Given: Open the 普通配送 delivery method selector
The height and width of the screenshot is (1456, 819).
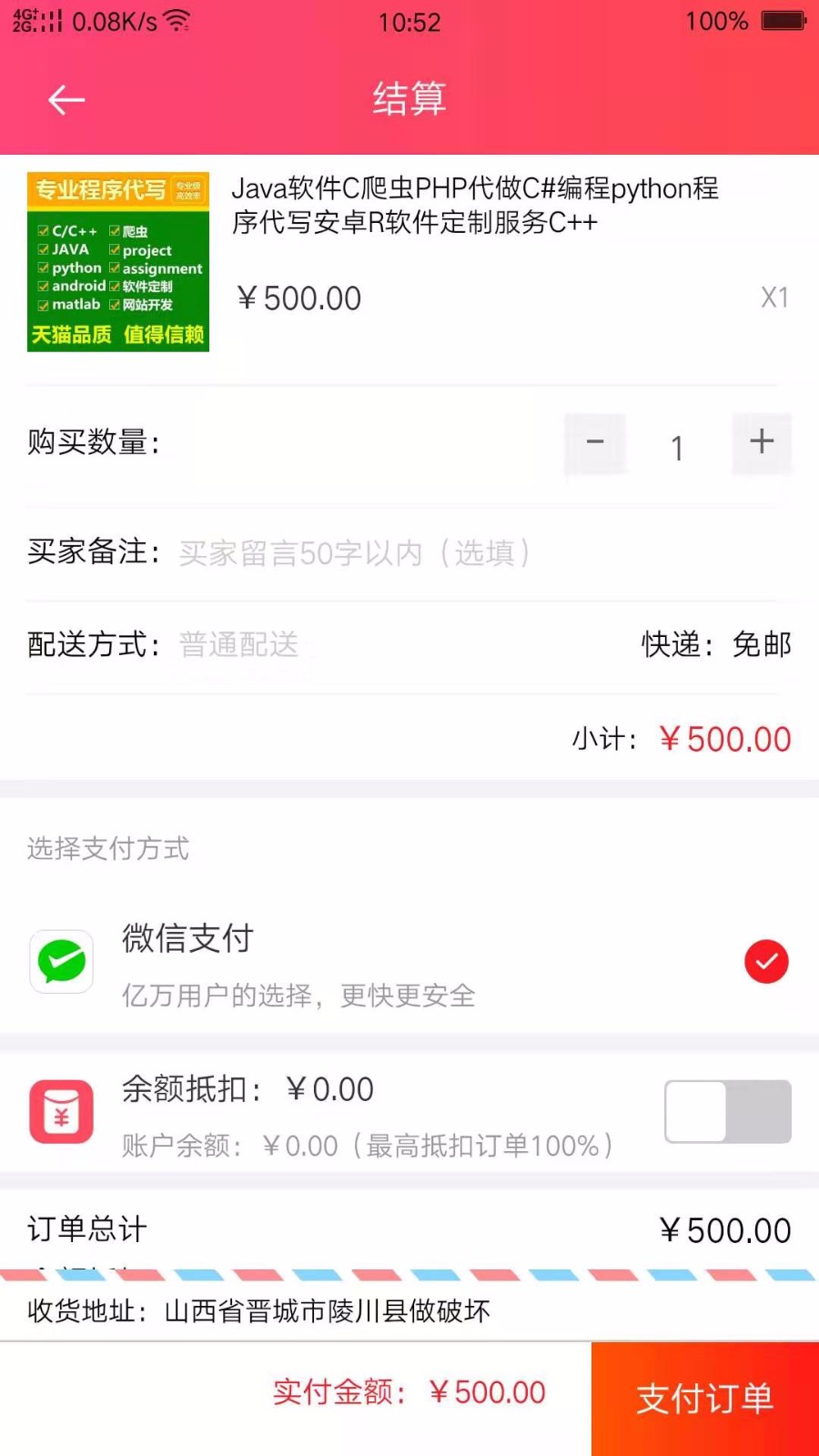Looking at the screenshot, I should 238,644.
